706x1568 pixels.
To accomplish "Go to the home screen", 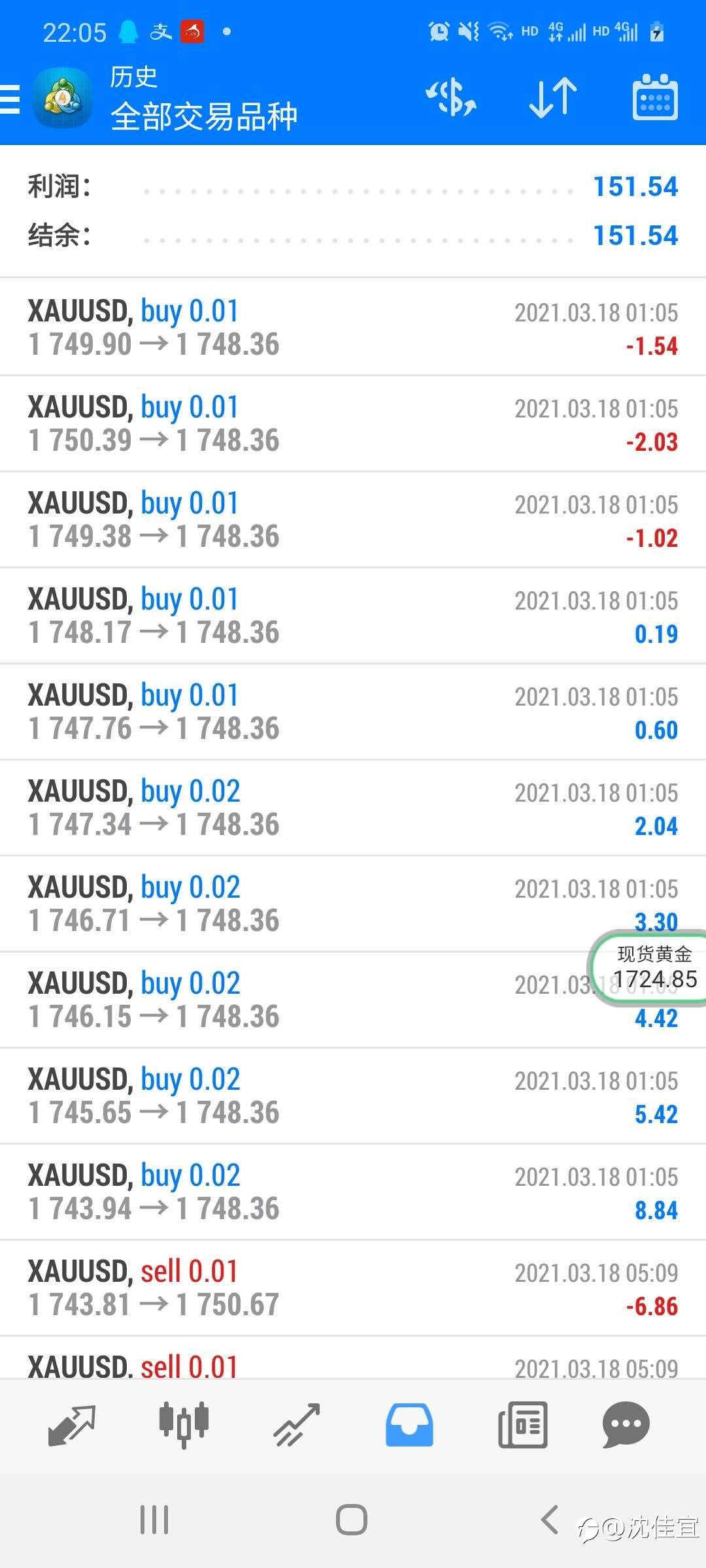I will [x=352, y=1520].
